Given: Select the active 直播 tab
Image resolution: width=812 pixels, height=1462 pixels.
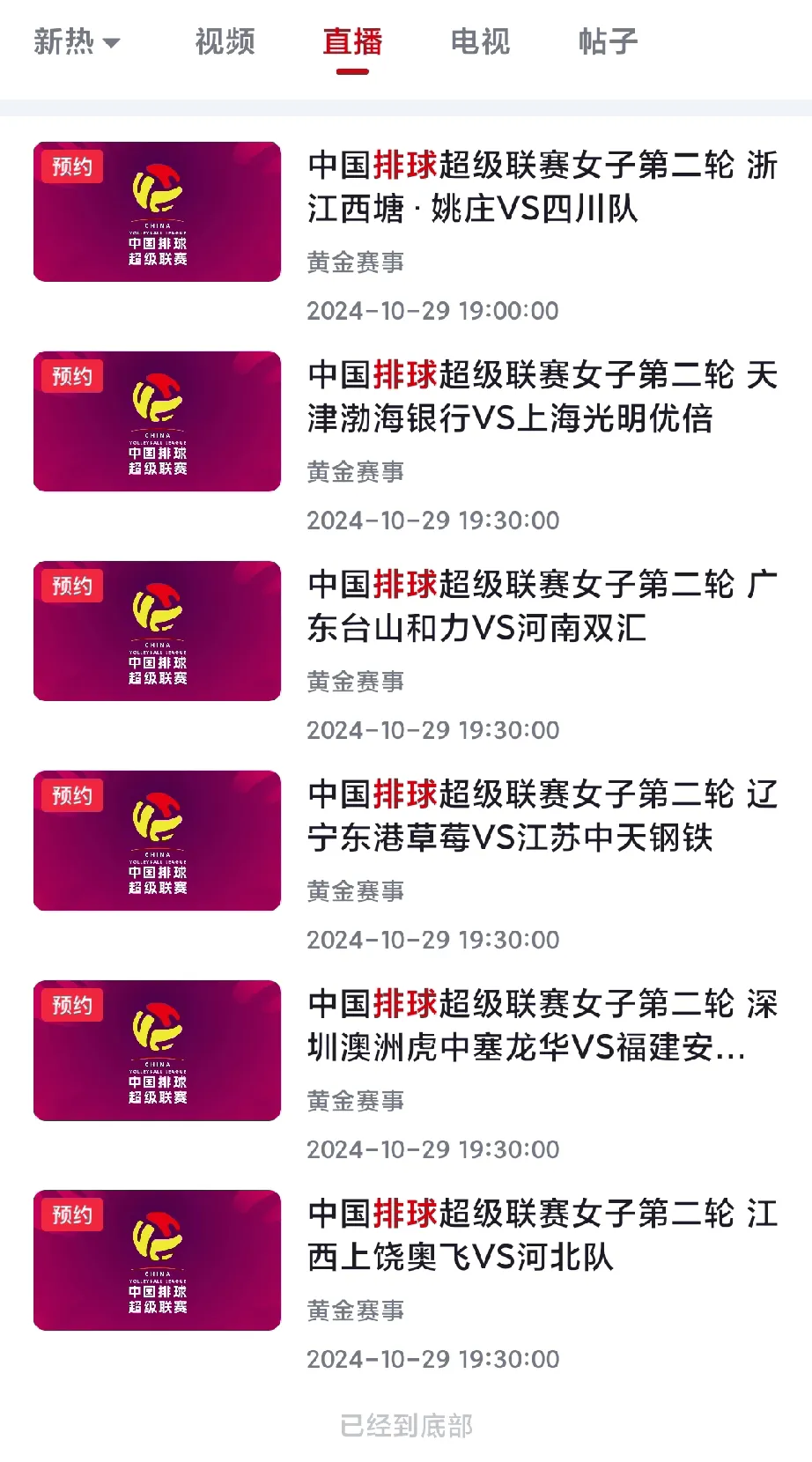Looking at the screenshot, I should click(351, 41).
